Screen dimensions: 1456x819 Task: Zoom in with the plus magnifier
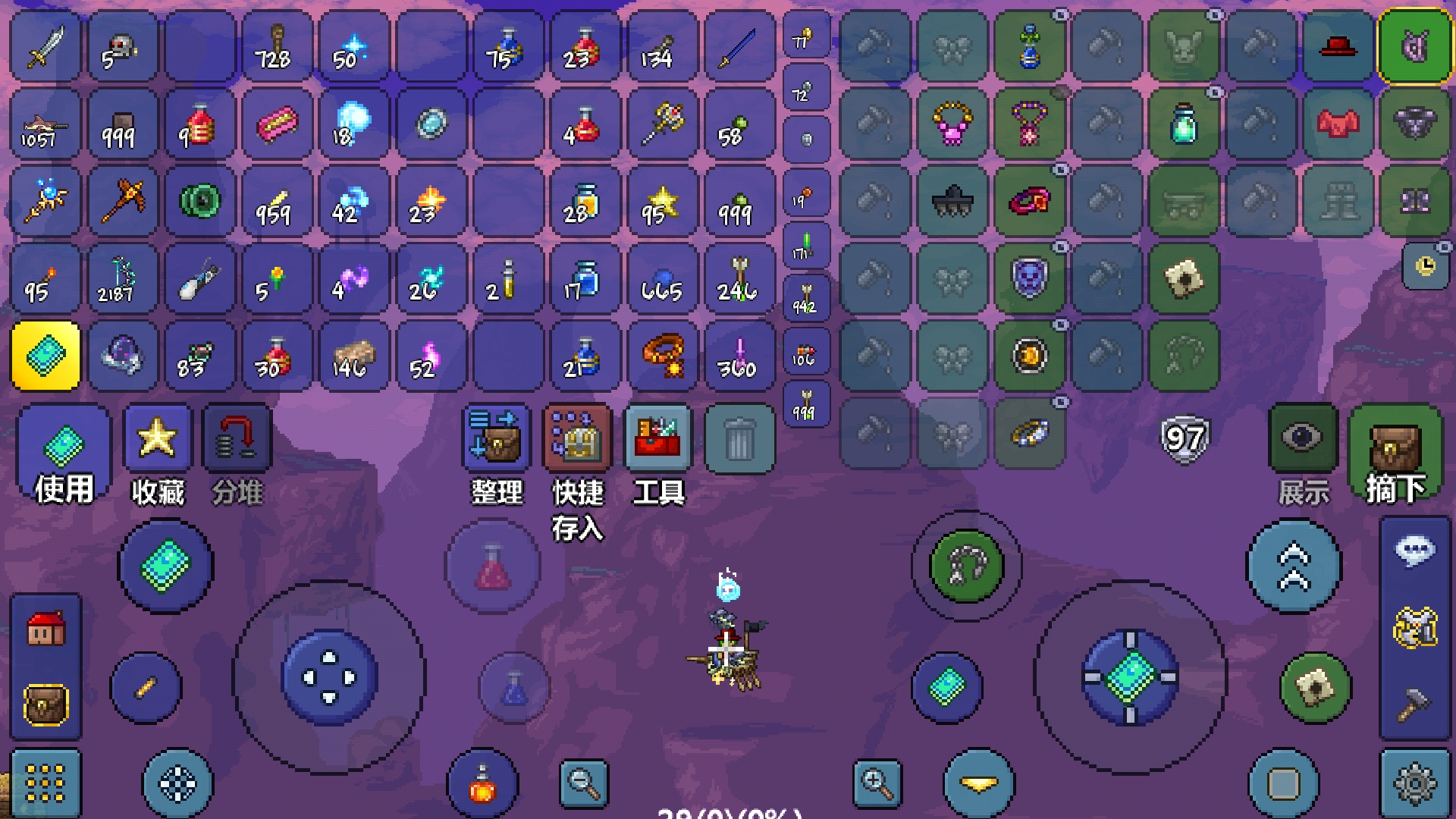coord(877,784)
